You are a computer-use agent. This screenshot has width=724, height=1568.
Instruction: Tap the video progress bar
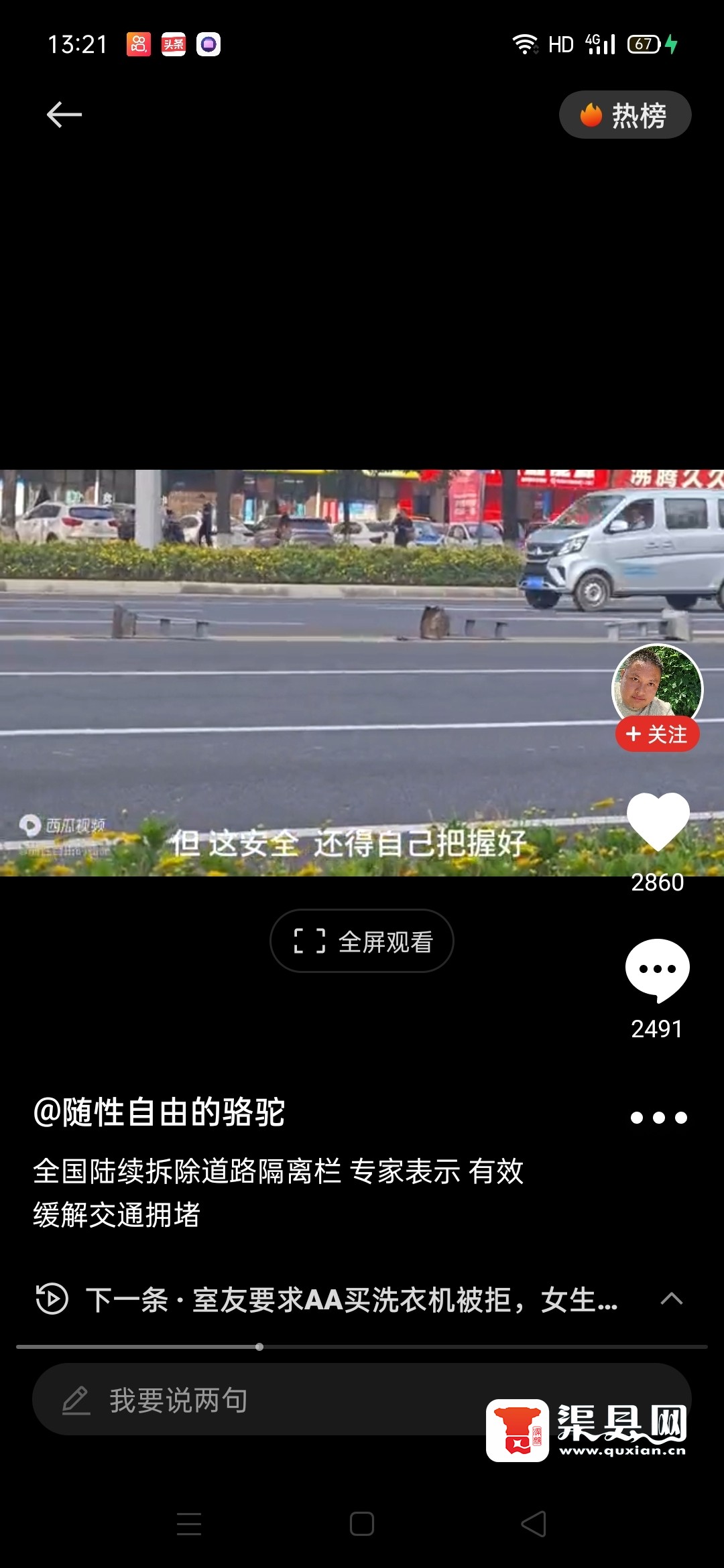[362, 1347]
